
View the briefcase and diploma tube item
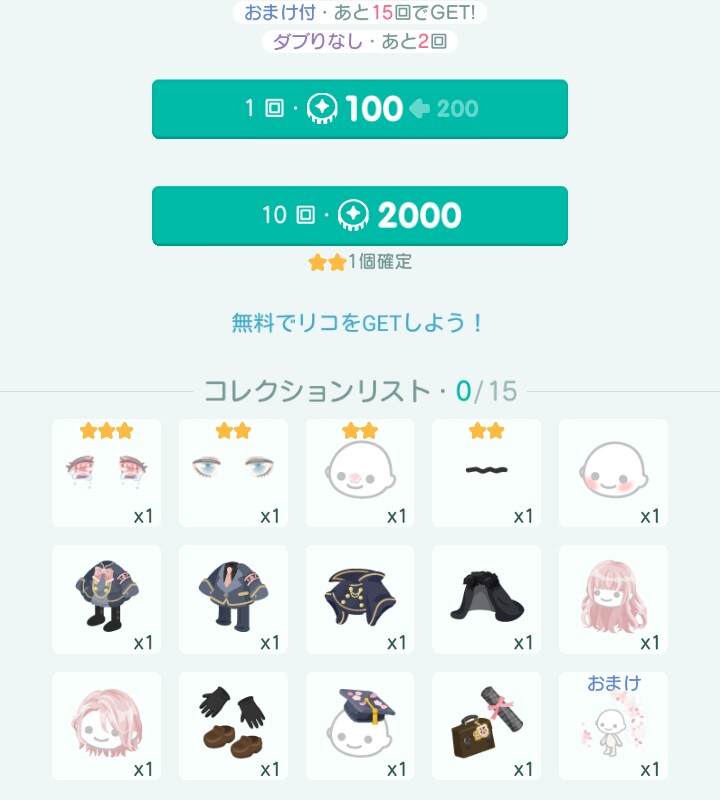pyautogui.click(x=487, y=726)
